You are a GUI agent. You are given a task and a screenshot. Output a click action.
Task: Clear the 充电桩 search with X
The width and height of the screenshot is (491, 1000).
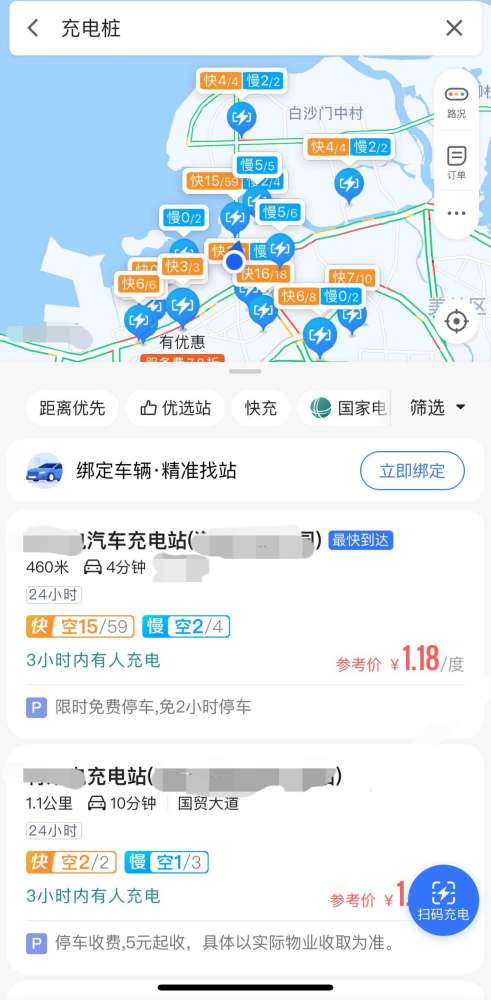[454, 28]
